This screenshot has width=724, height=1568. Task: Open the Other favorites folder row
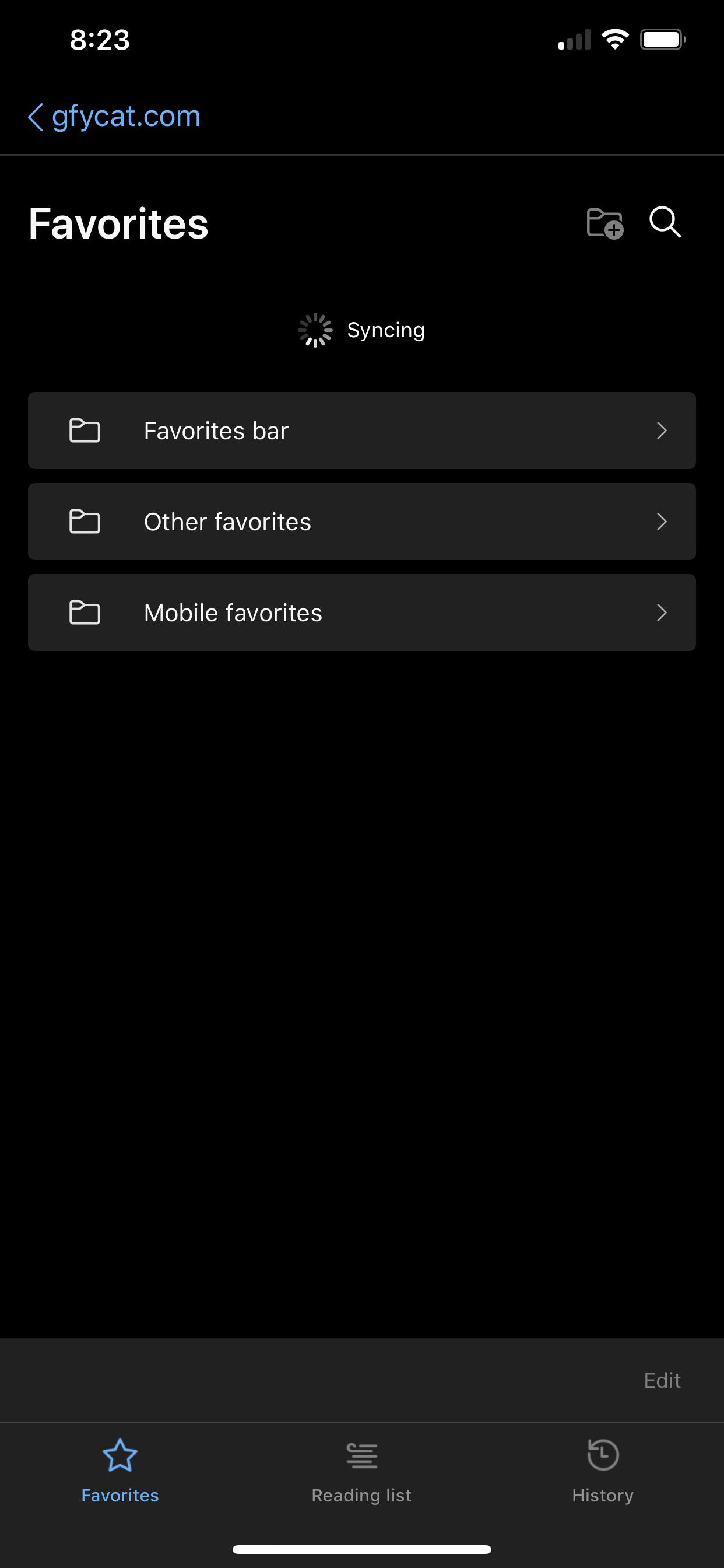pyautogui.click(x=361, y=521)
